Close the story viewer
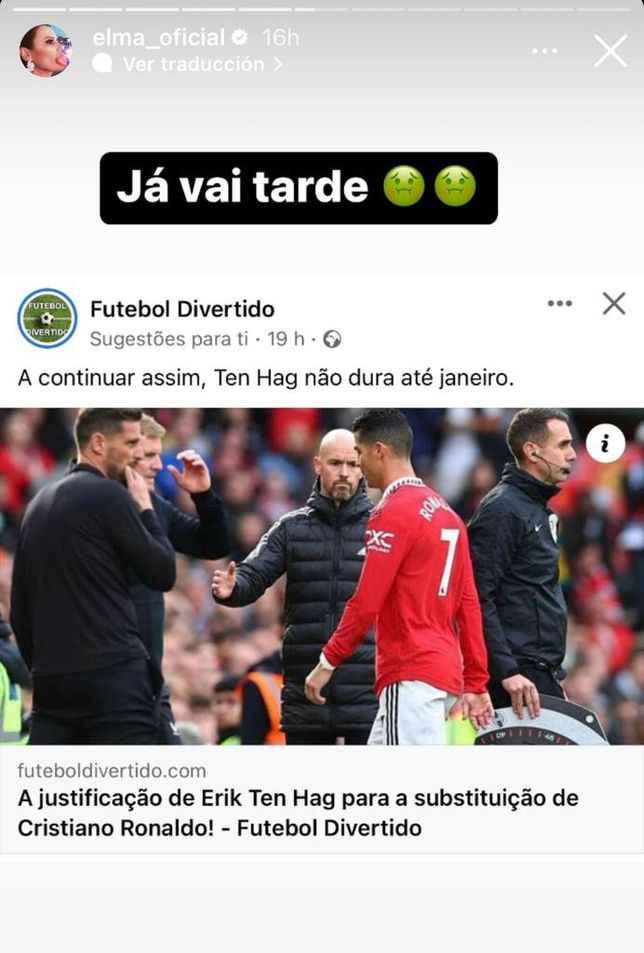 click(x=610, y=51)
